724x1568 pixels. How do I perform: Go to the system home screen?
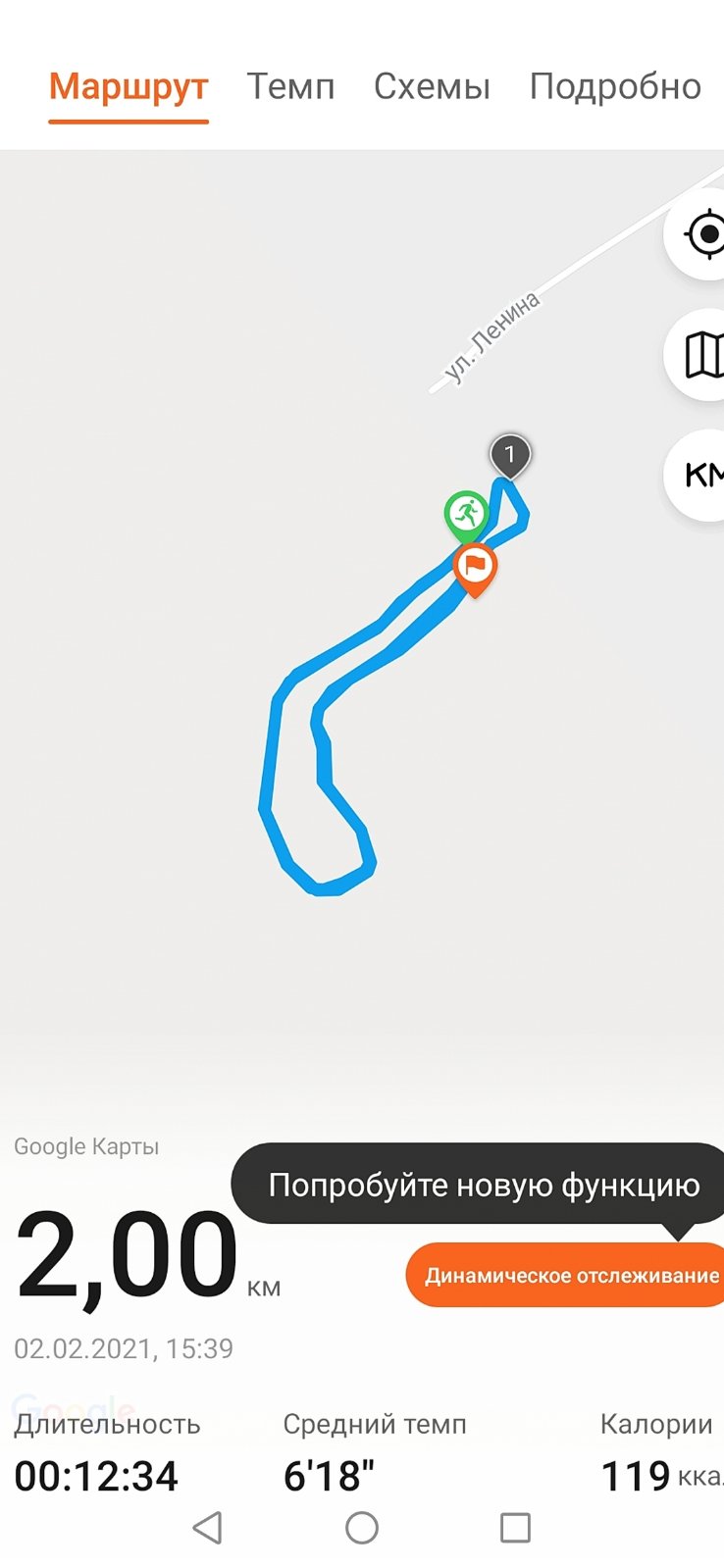[x=362, y=1527]
